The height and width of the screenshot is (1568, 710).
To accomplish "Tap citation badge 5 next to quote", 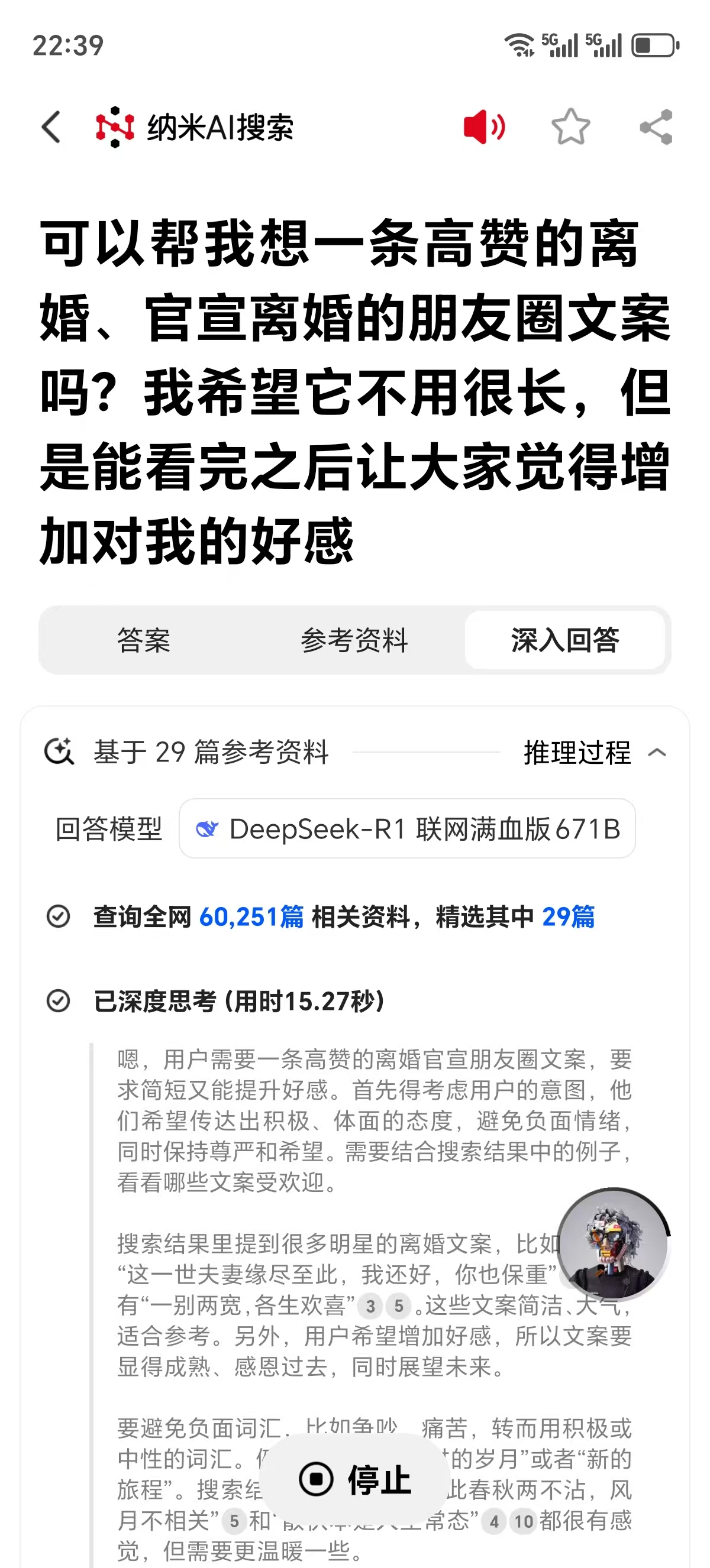I will 399,1305.
